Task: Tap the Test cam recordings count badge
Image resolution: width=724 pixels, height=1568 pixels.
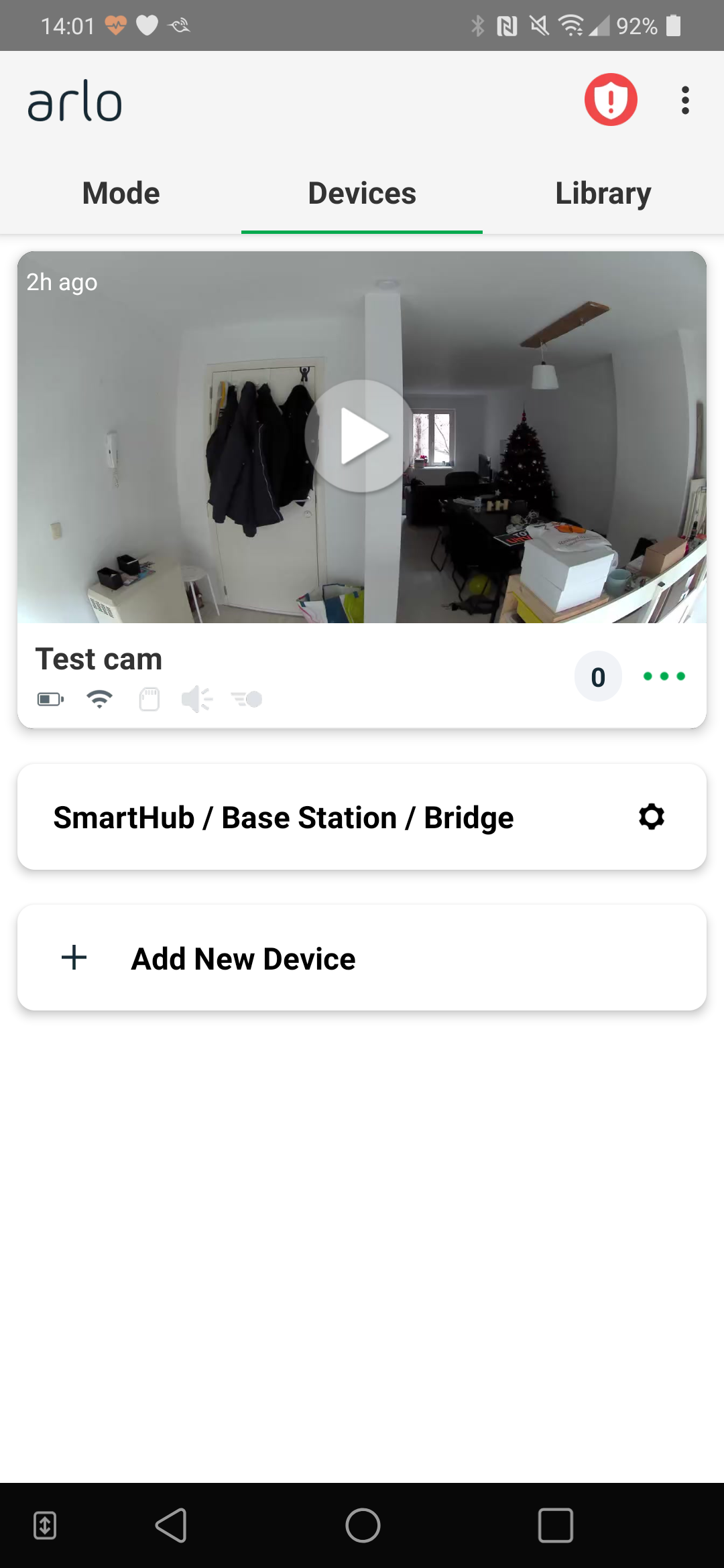Action: tap(598, 676)
